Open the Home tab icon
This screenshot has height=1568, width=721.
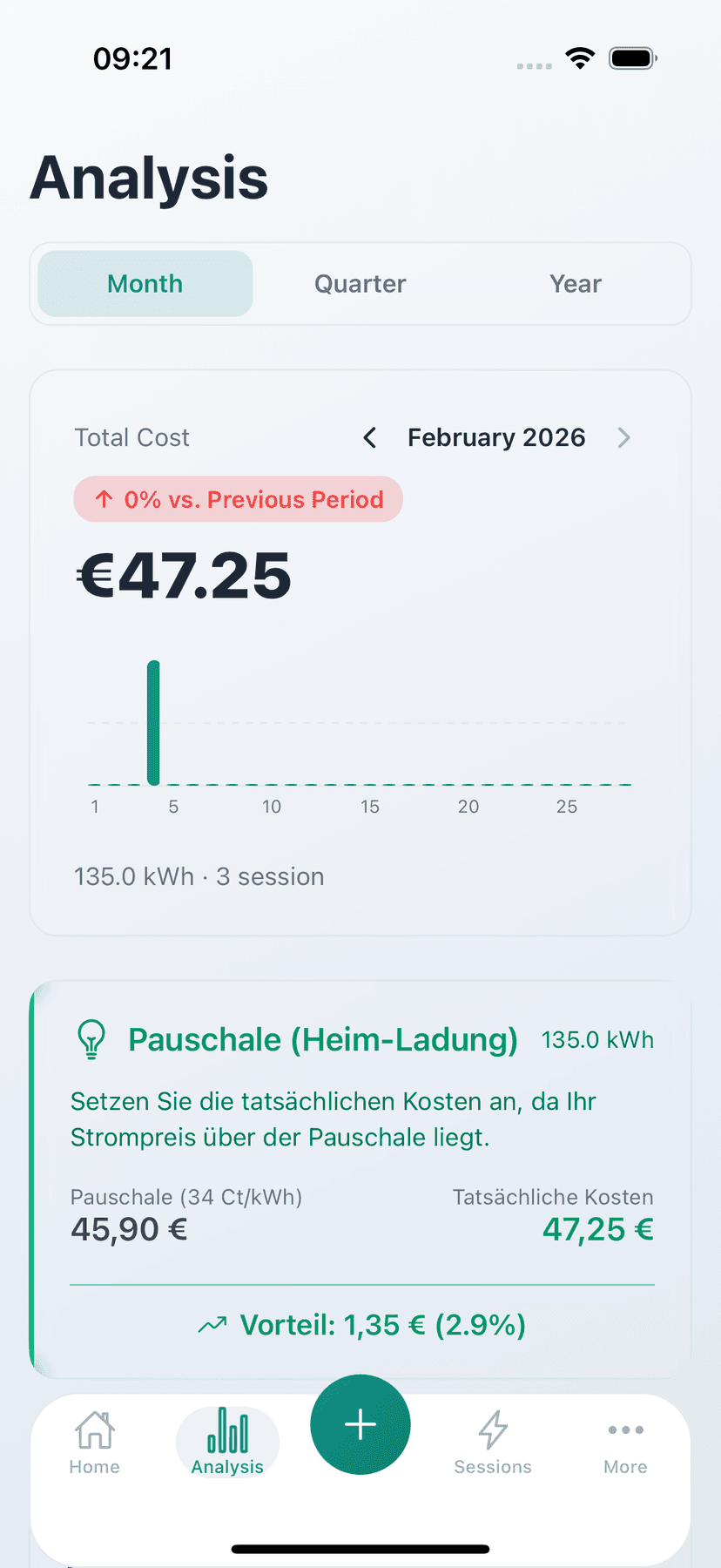coord(94,1430)
